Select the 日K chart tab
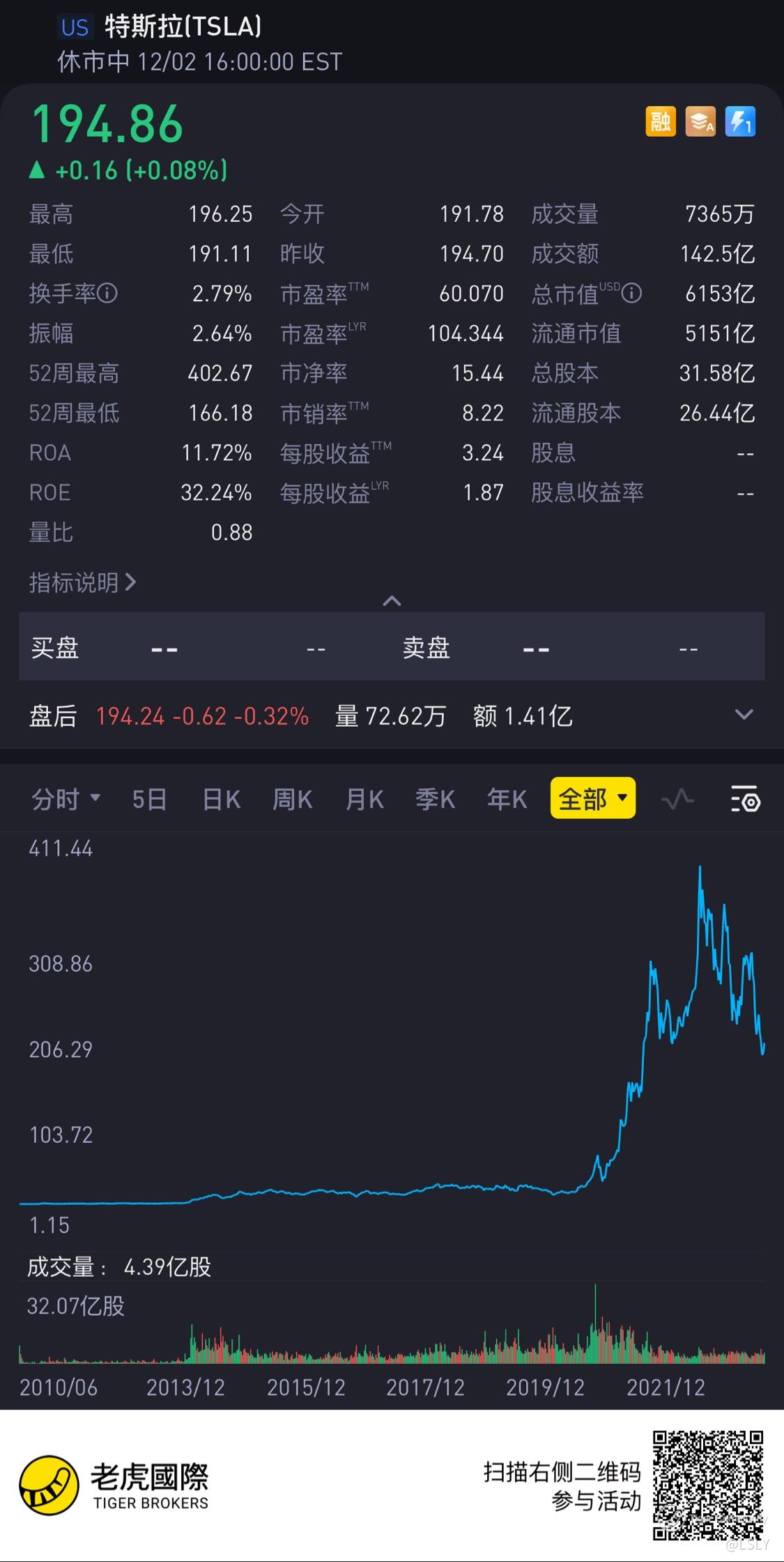Image resolution: width=784 pixels, height=1562 pixels. click(x=222, y=799)
